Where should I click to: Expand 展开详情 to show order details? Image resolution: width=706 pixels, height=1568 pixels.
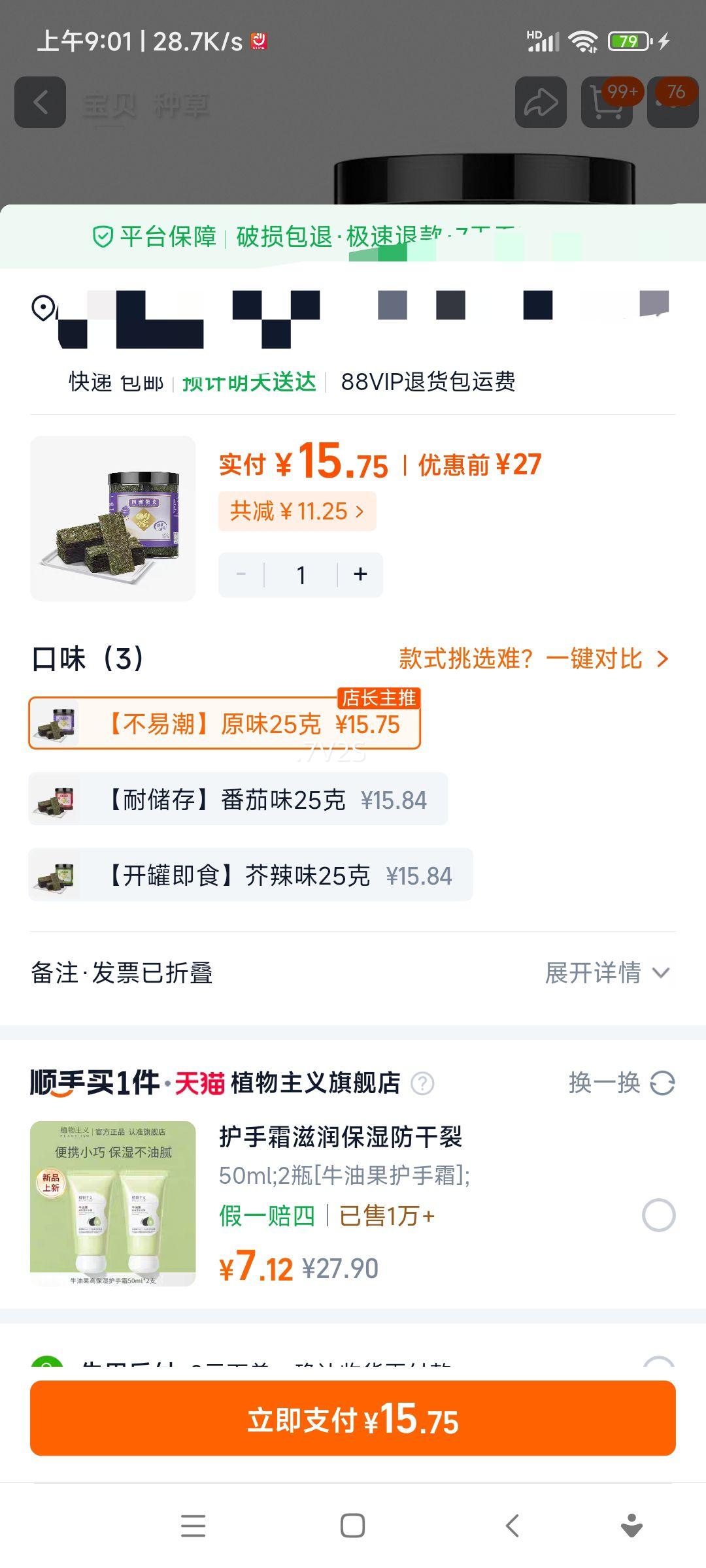(x=608, y=972)
